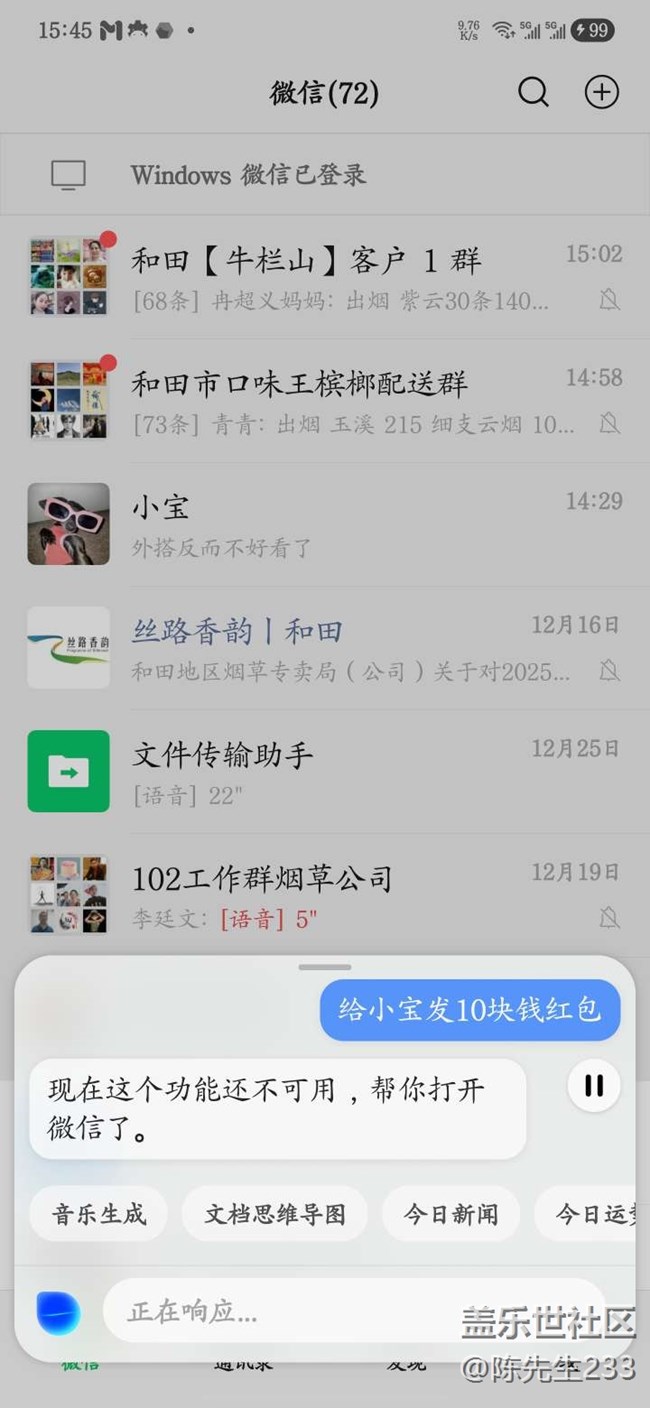This screenshot has width=650, height=1408.
Task: Open the plus add menu
Action: tap(601, 93)
